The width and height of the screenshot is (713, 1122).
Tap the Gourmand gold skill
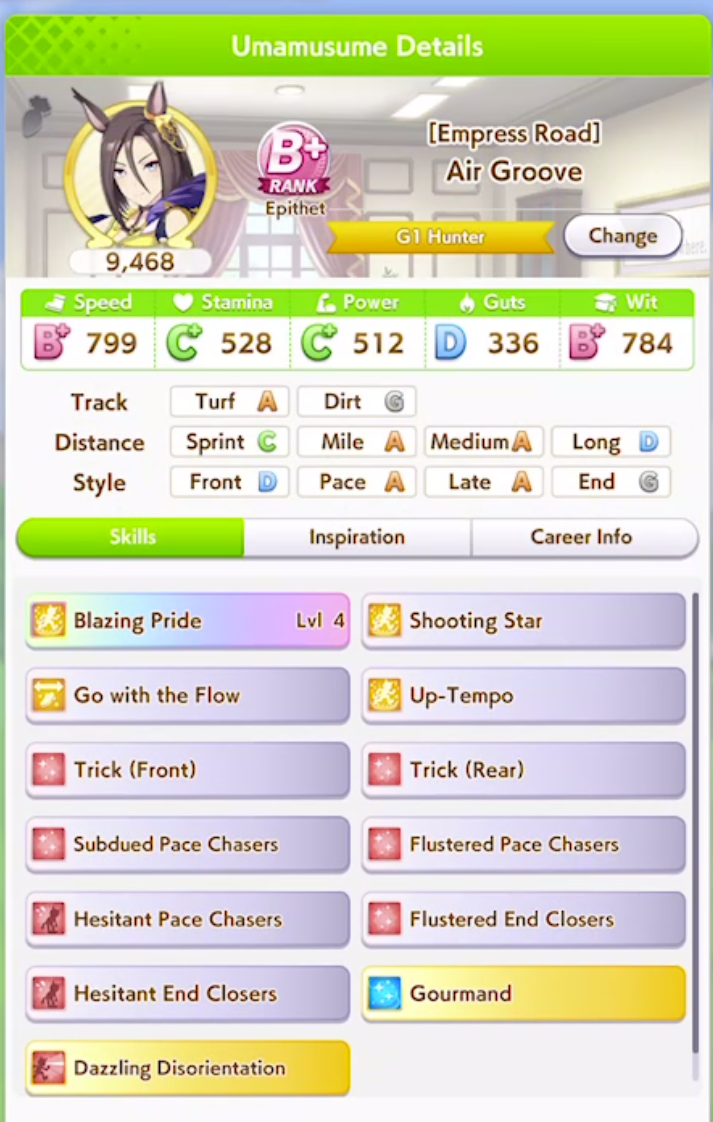[523, 993]
